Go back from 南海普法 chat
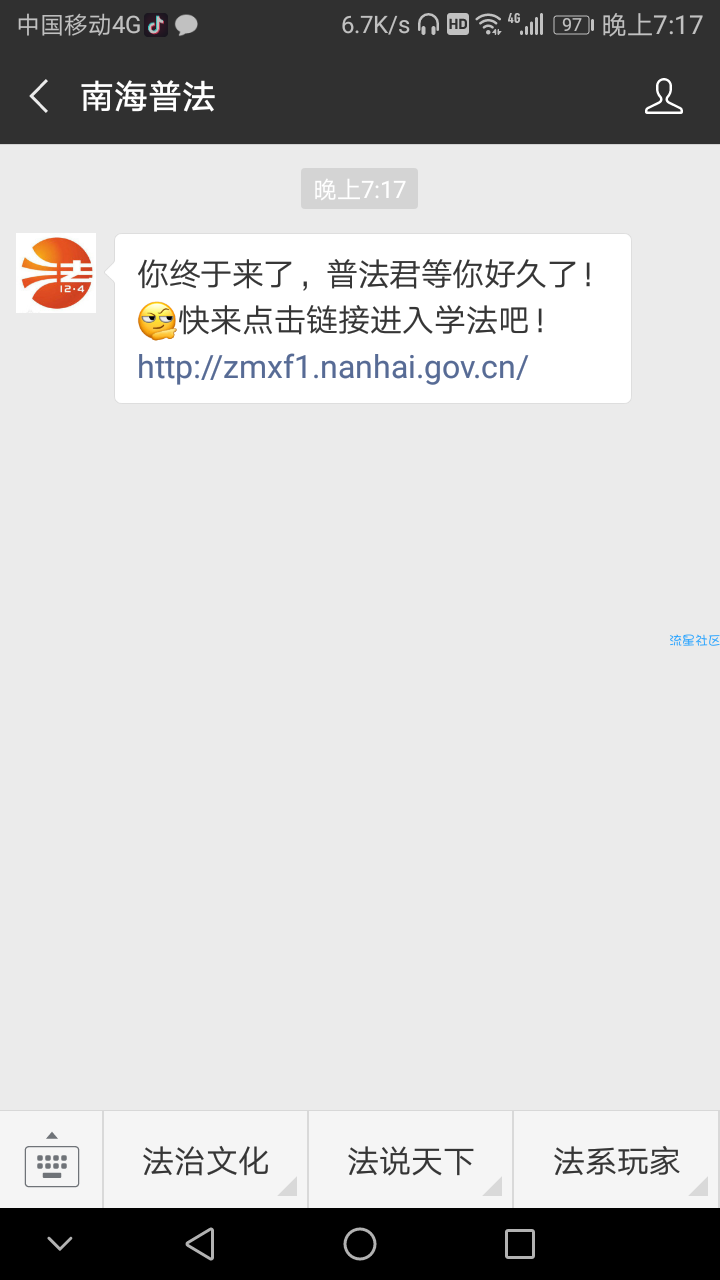Viewport: 720px width, 1280px height. 39,97
